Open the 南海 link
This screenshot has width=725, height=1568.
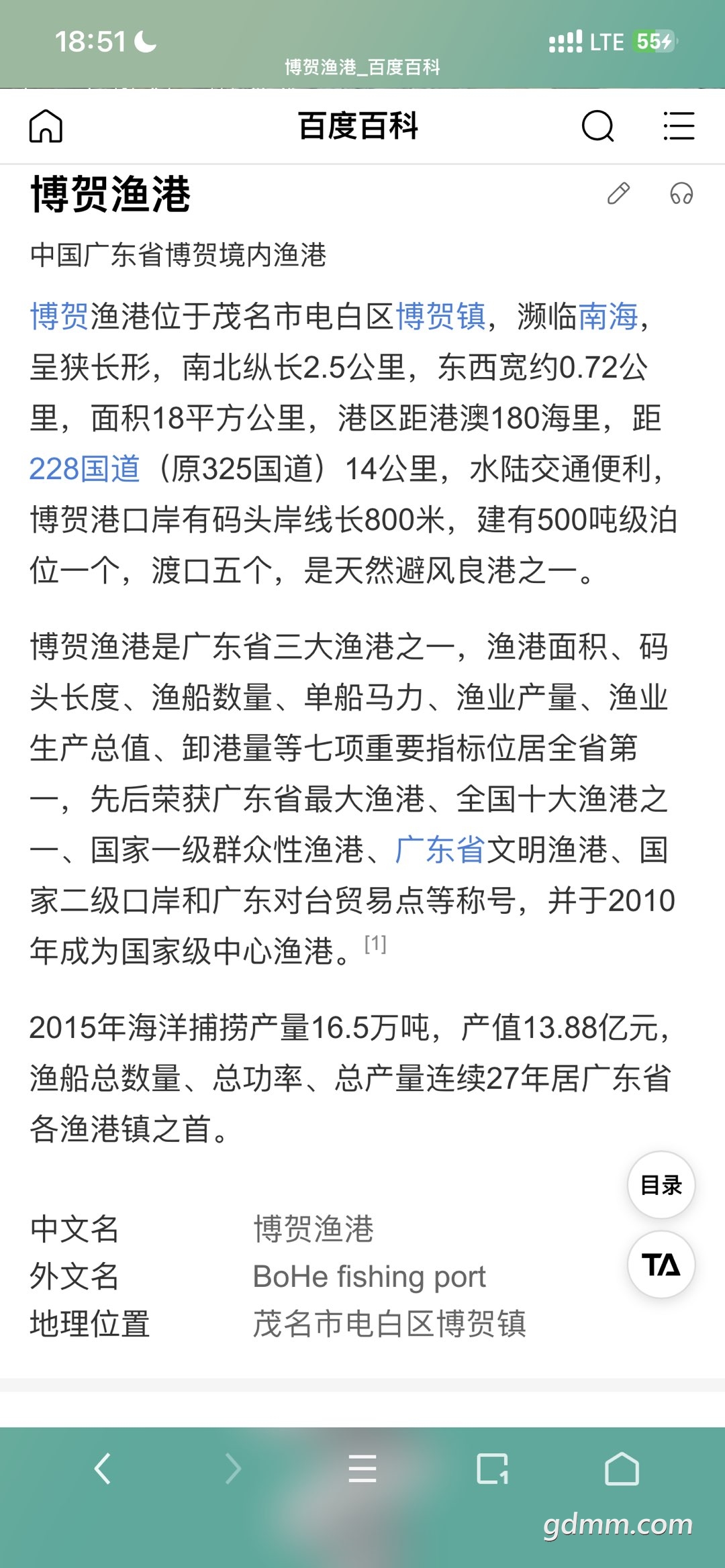pos(608,316)
